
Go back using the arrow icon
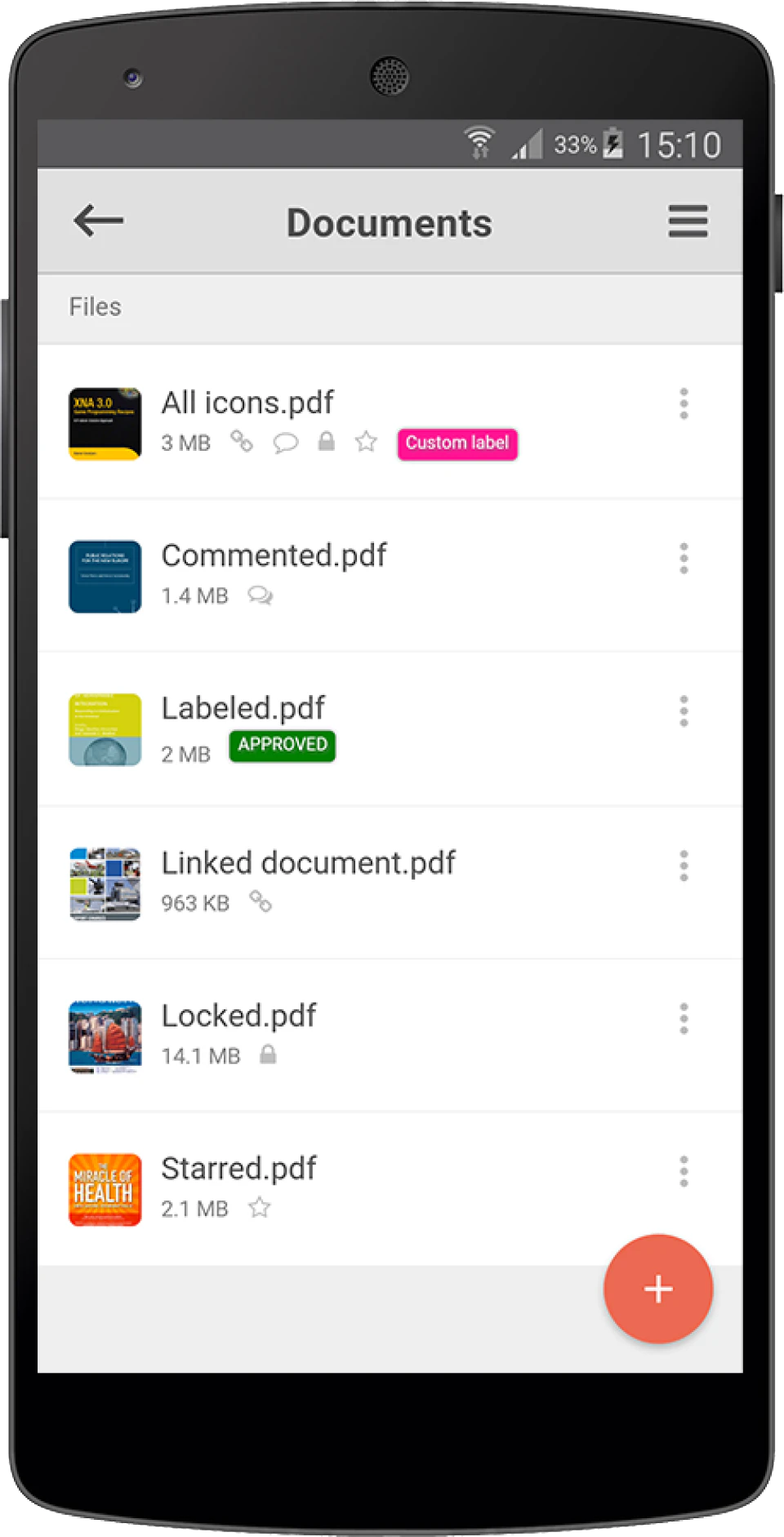point(98,221)
